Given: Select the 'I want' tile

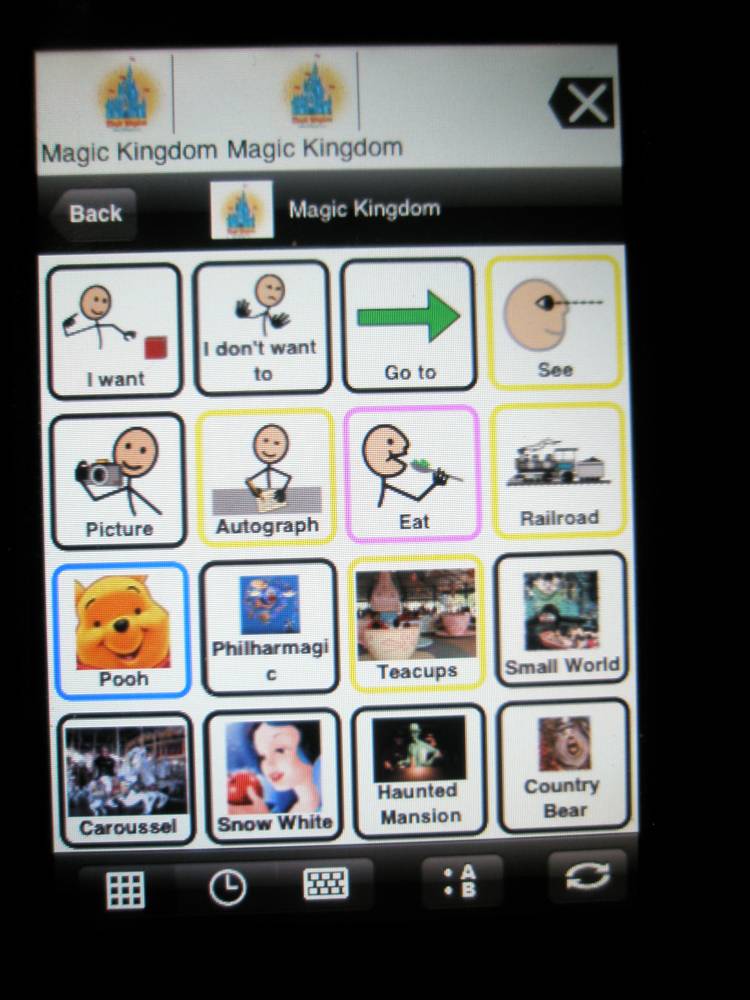Looking at the screenshot, I should pos(116,330).
